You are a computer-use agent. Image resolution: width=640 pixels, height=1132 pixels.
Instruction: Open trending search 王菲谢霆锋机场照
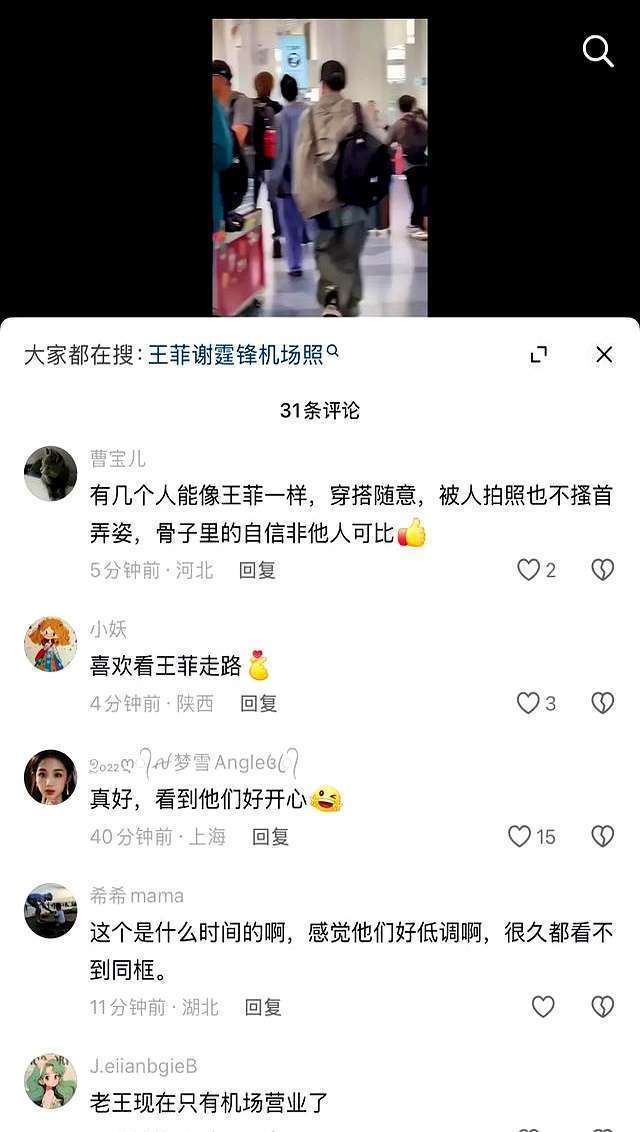(236, 355)
